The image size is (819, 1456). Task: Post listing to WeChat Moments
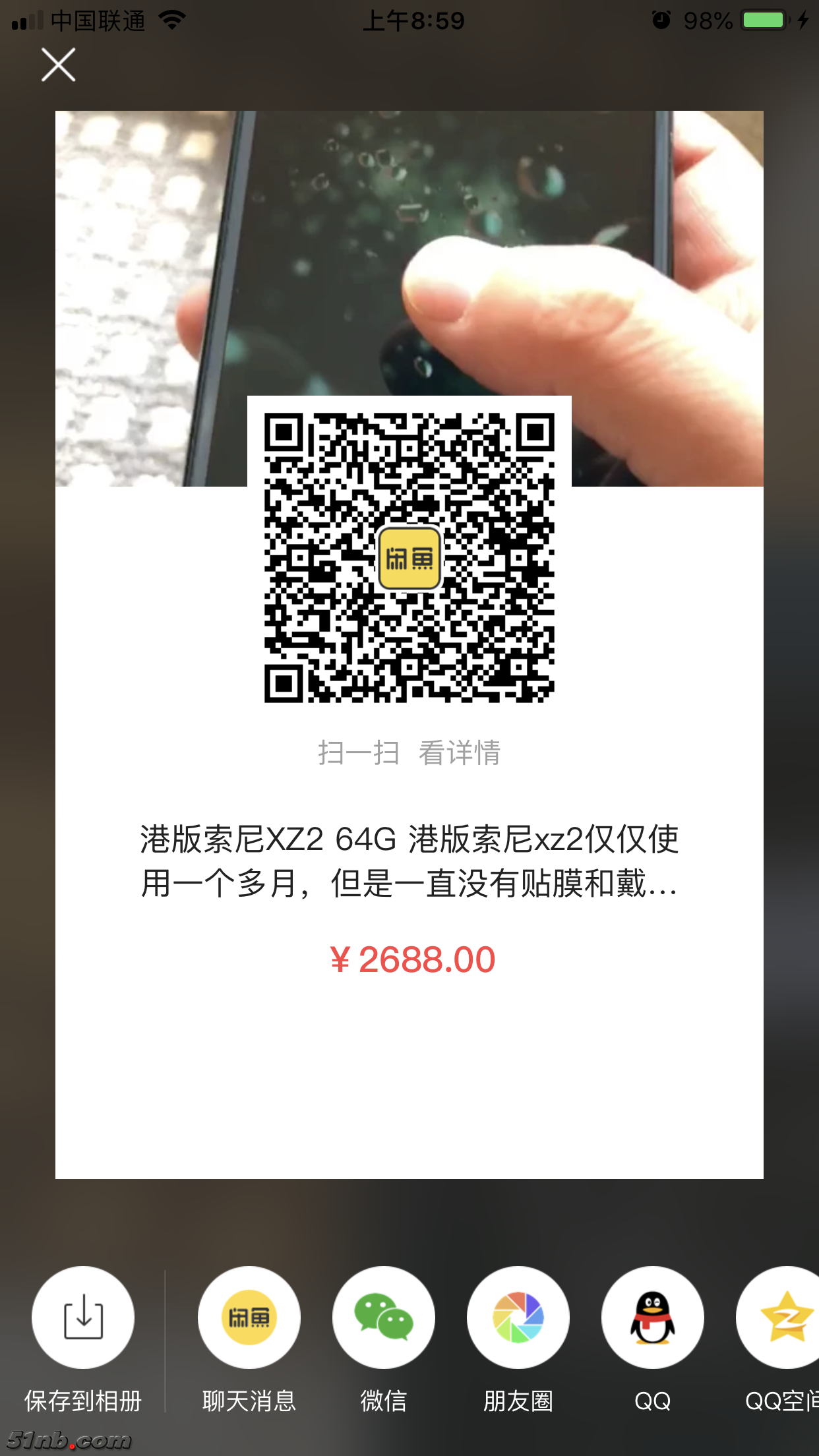[518, 1318]
